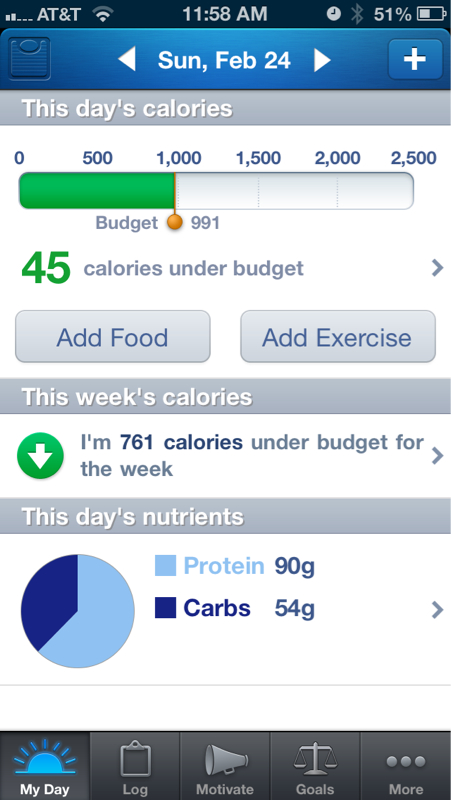Screen dimensions: 451x800
Task: Go to the previous day
Action: 127,60
